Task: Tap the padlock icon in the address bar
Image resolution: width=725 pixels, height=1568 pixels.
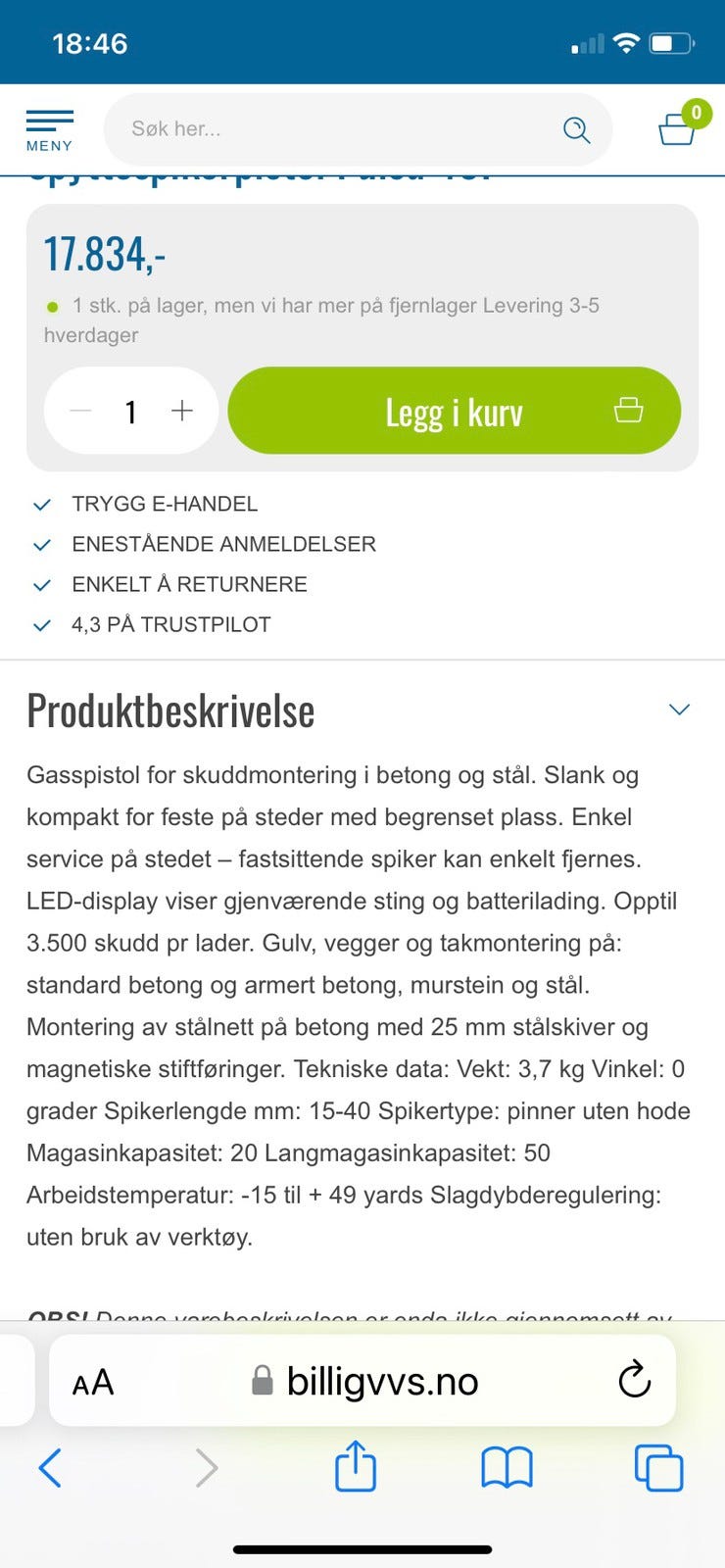Action: click(x=260, y=1382)
